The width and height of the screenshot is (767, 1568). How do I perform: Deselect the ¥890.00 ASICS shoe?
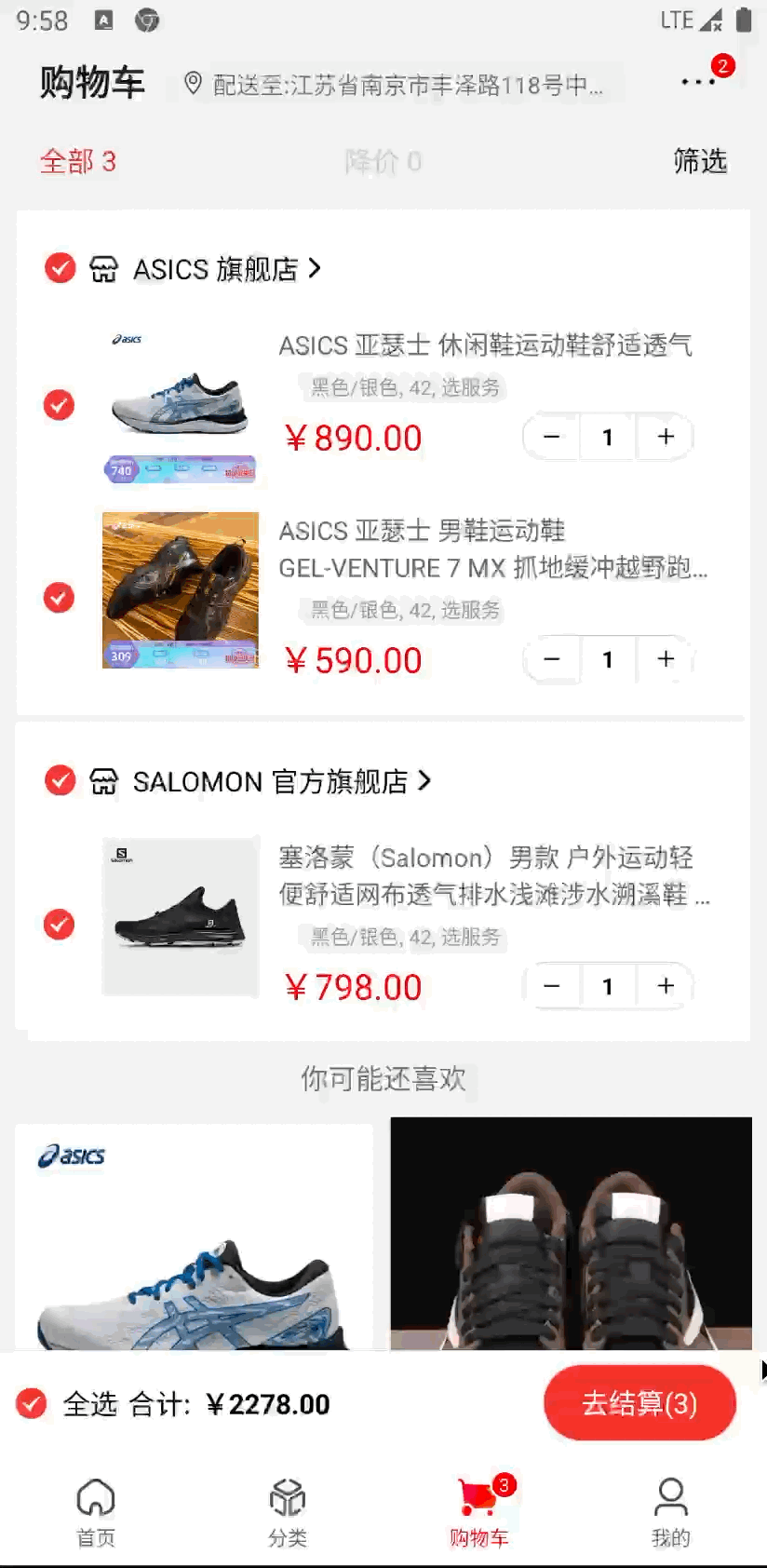coord(60,405)
